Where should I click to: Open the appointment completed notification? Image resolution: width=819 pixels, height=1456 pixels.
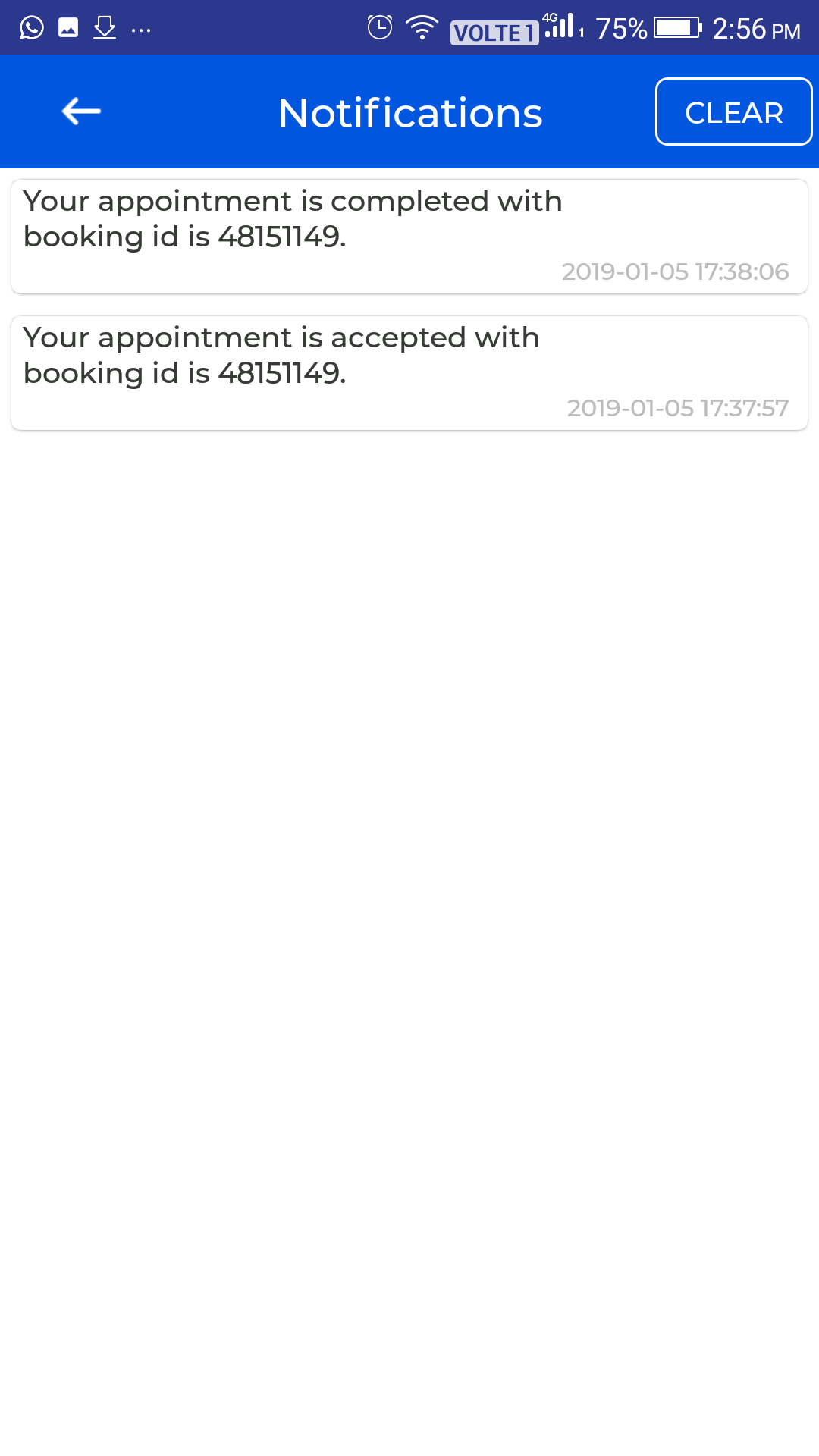point(409,237)
